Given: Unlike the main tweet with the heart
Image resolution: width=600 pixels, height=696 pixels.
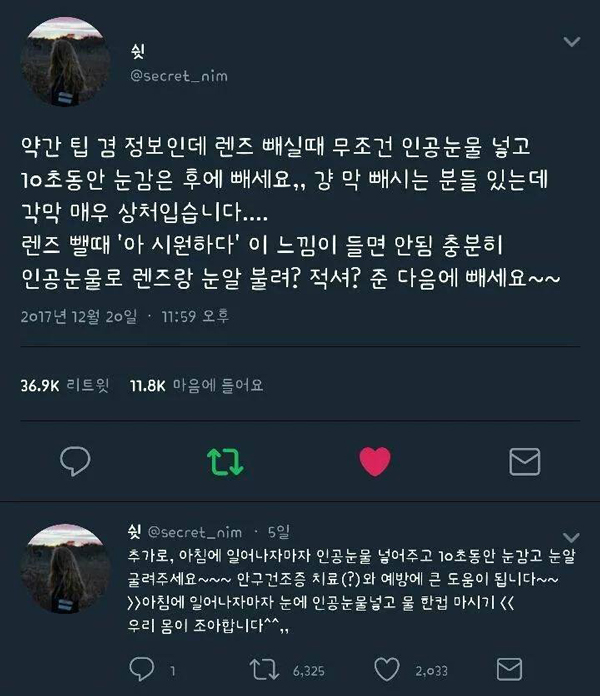Looking at the screenshot, I should pos(373,460).
